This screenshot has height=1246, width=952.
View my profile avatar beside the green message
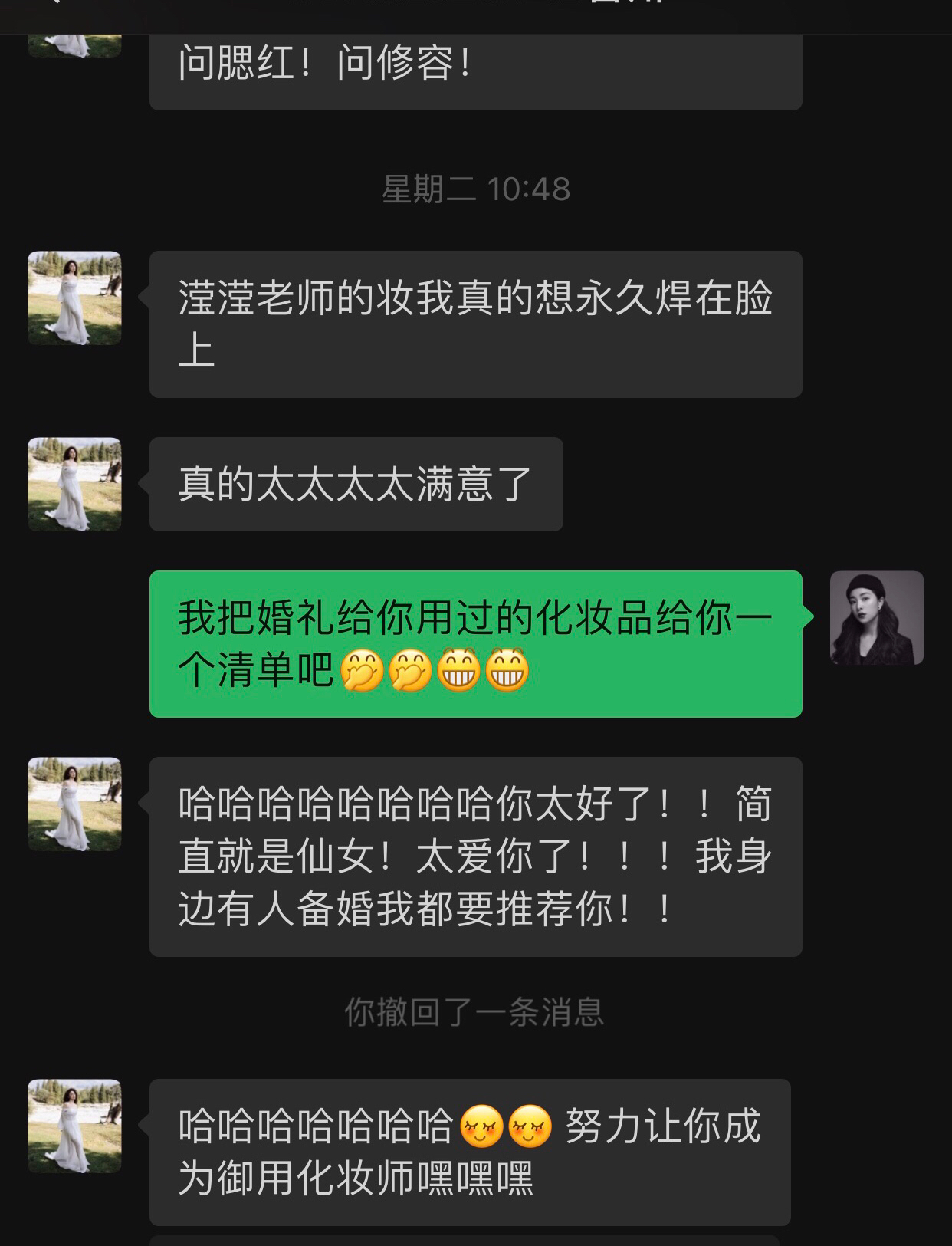click(x=877, y=617)
